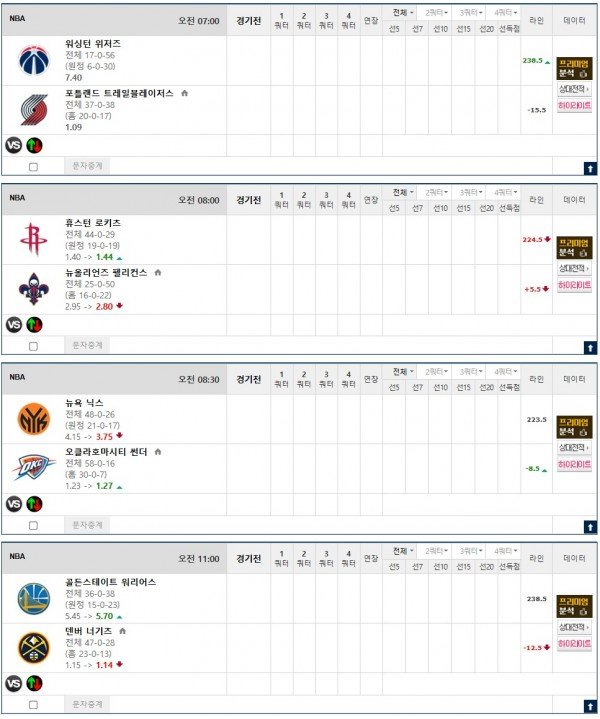Open 문자중계 for the Warriors–Nuggets game

[x=88, y=703]
